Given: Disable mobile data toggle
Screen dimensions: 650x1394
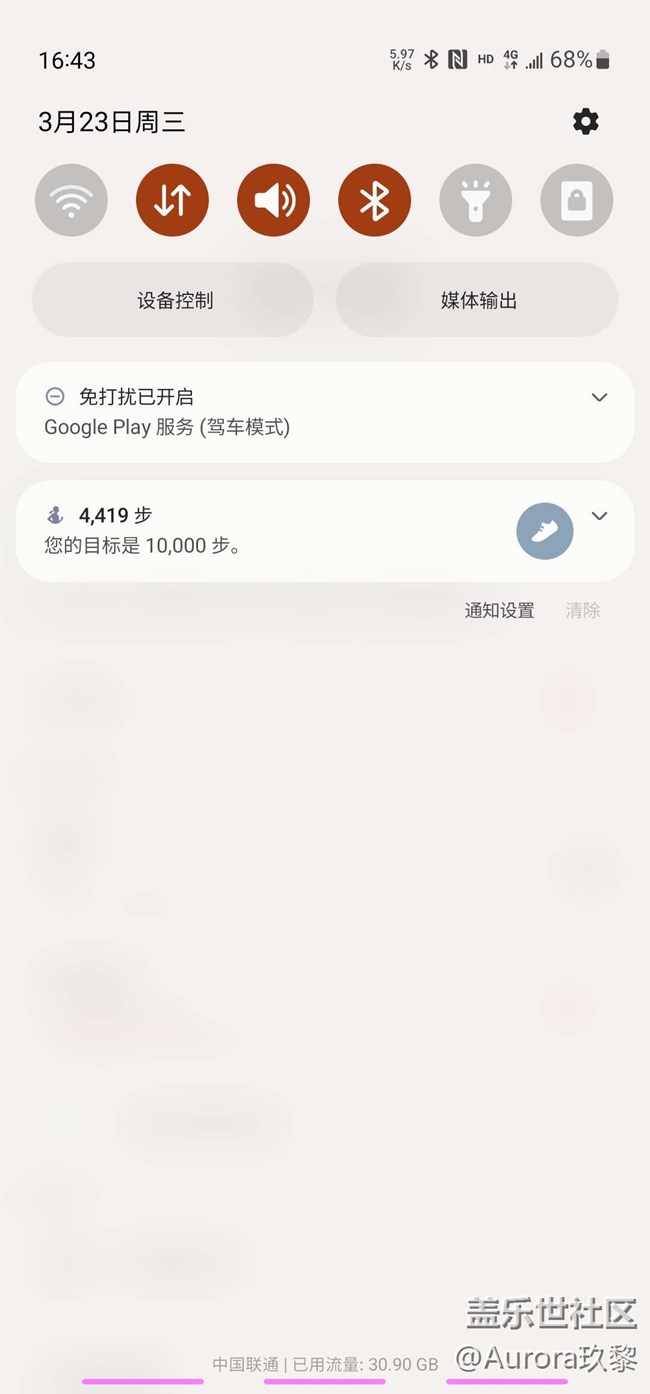Looking at the screenshot, I should 172,200.
